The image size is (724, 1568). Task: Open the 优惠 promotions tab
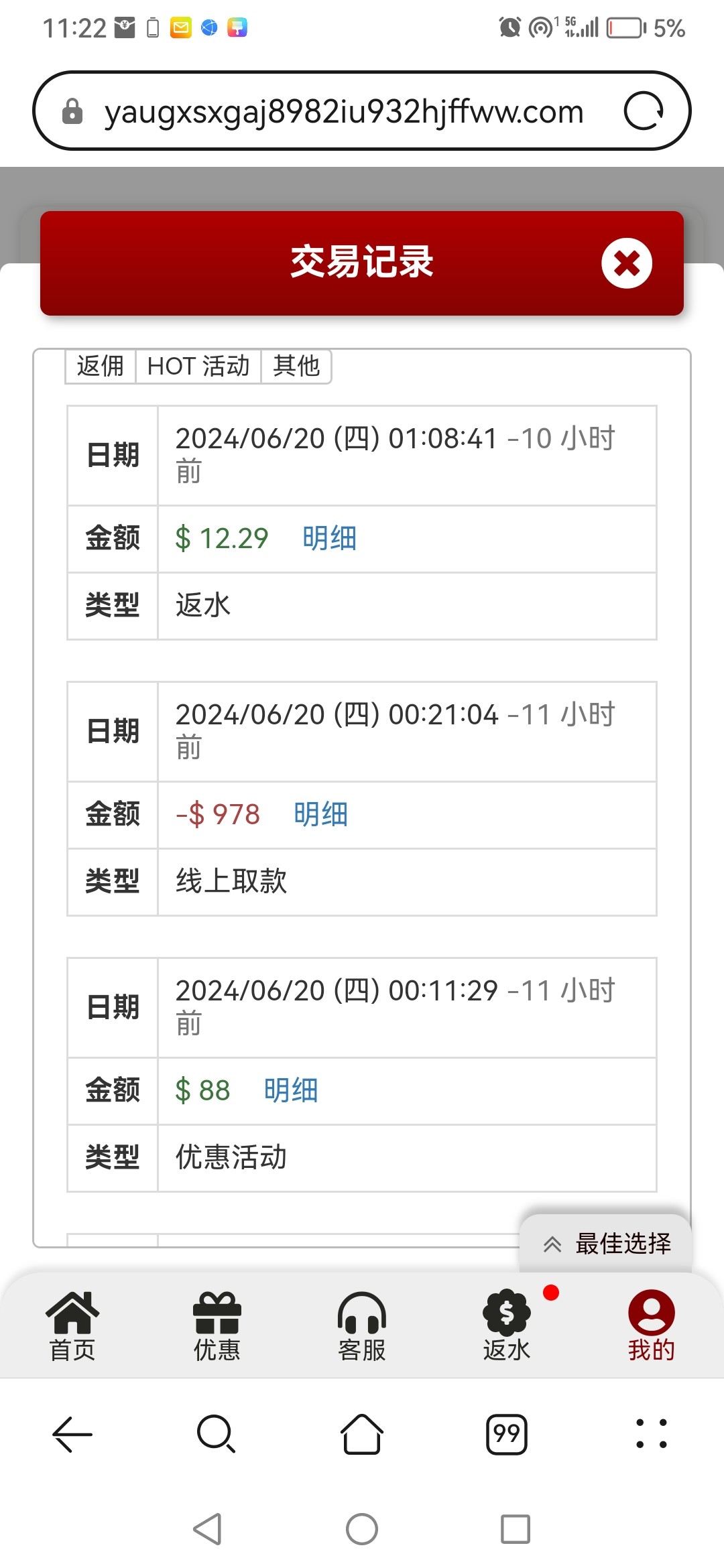[x=217, y=1327]
